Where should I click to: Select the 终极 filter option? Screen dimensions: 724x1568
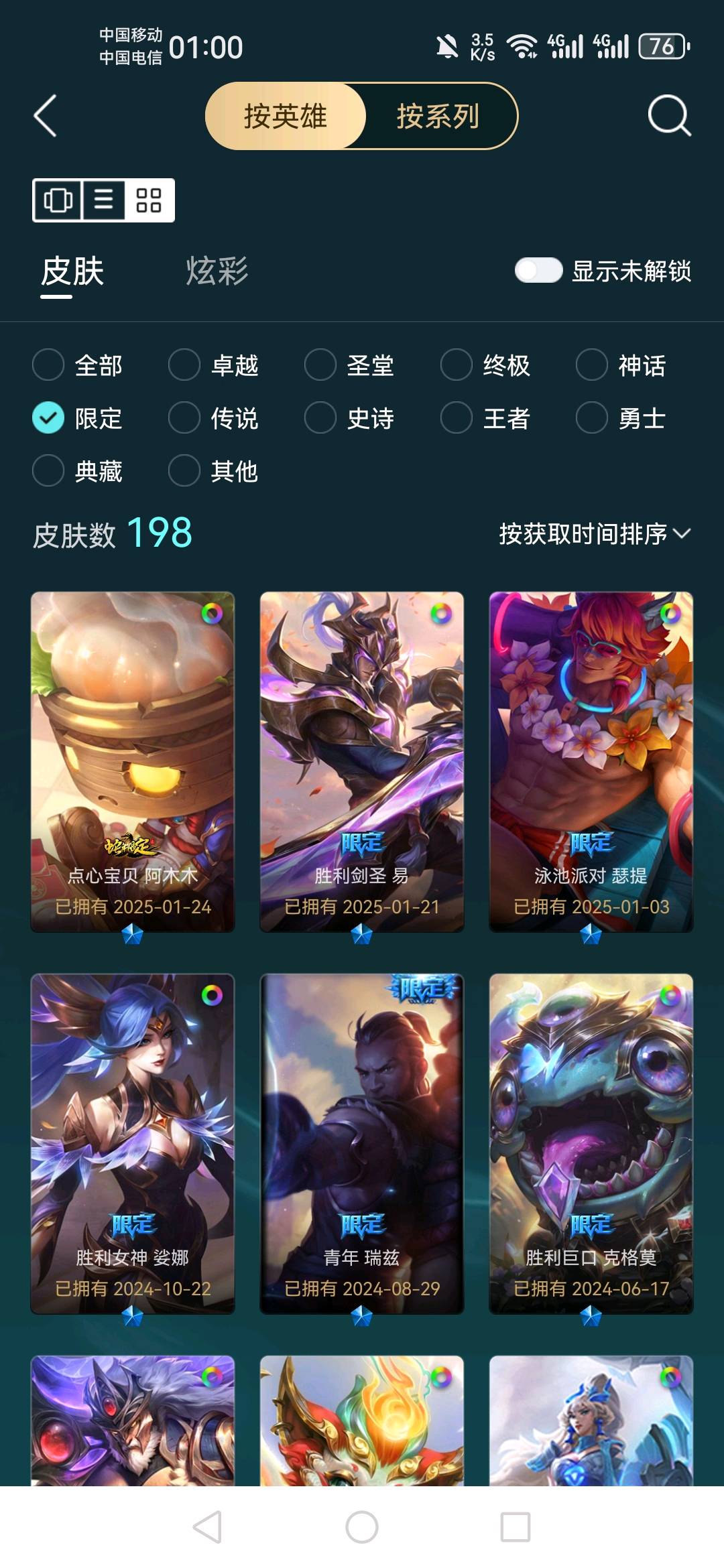[486, 365]
